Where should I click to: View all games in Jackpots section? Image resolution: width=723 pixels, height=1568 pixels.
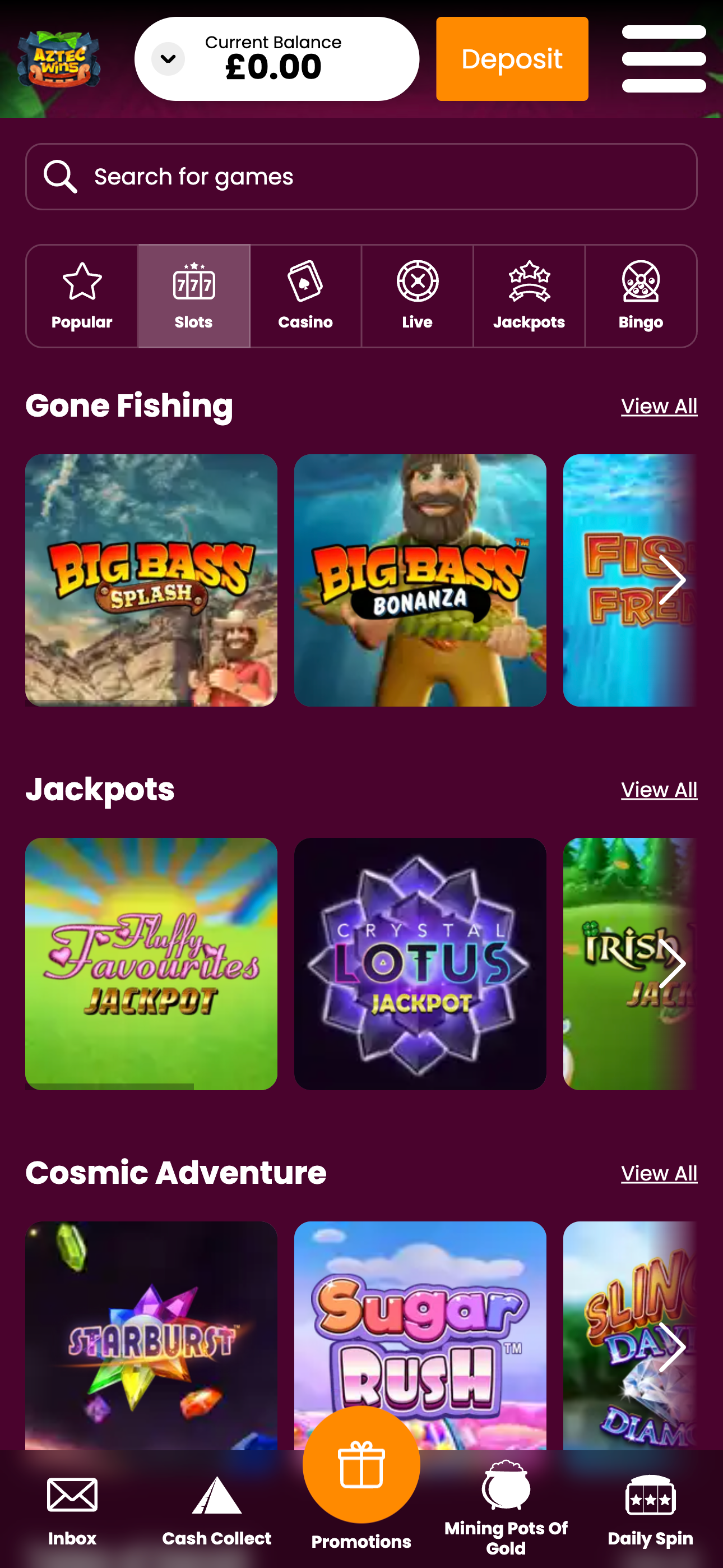(x=659, y=790)
